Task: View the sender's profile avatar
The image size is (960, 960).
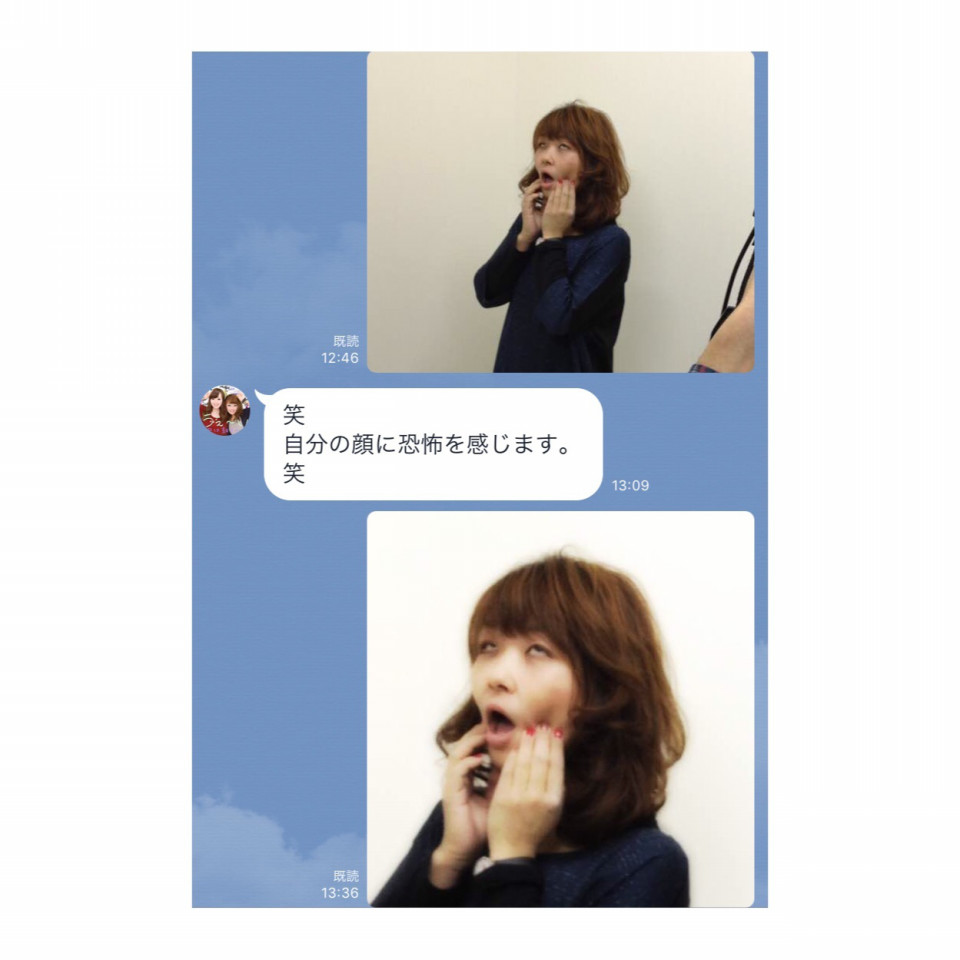Action: [x=224, y=410]
